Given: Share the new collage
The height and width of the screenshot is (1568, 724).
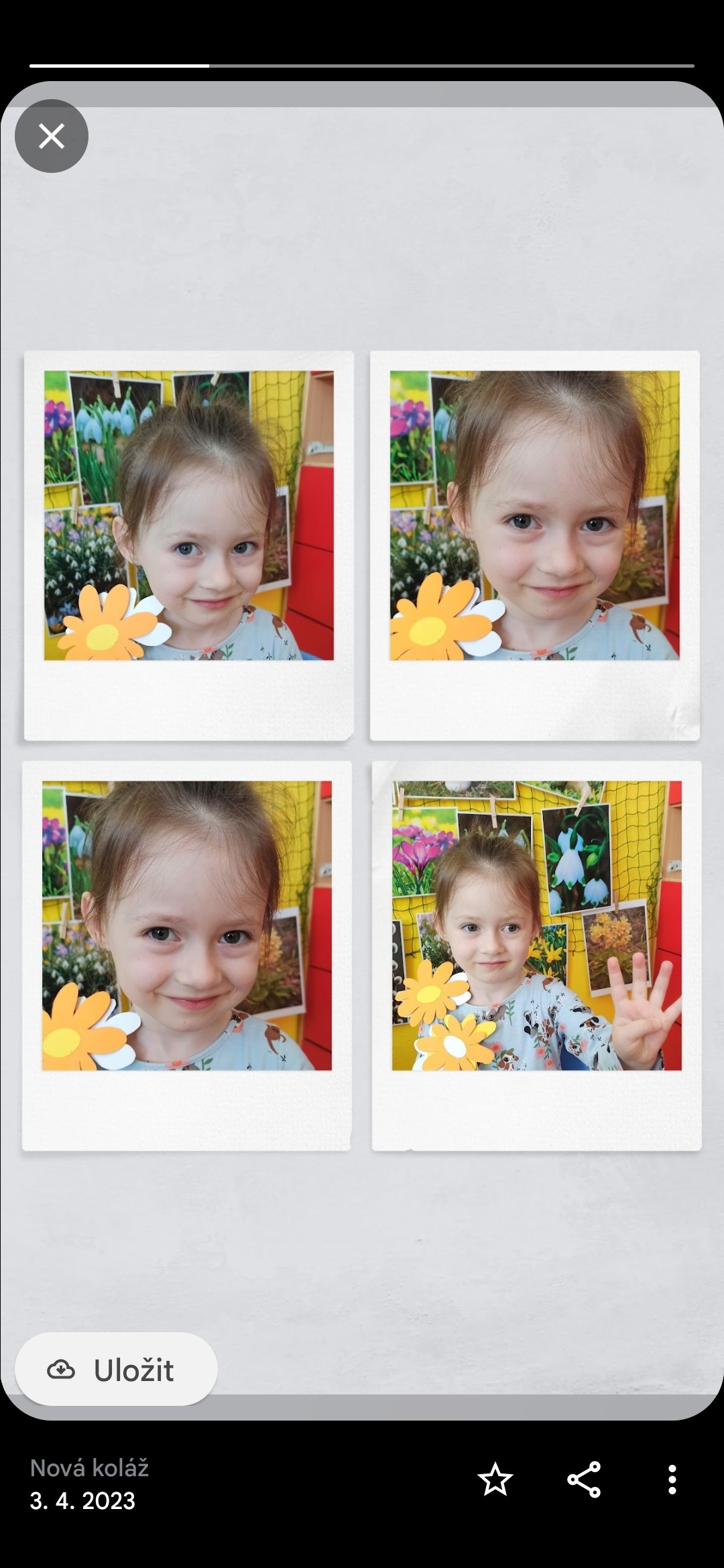Looking at the screenshot, I should 584,1480.
